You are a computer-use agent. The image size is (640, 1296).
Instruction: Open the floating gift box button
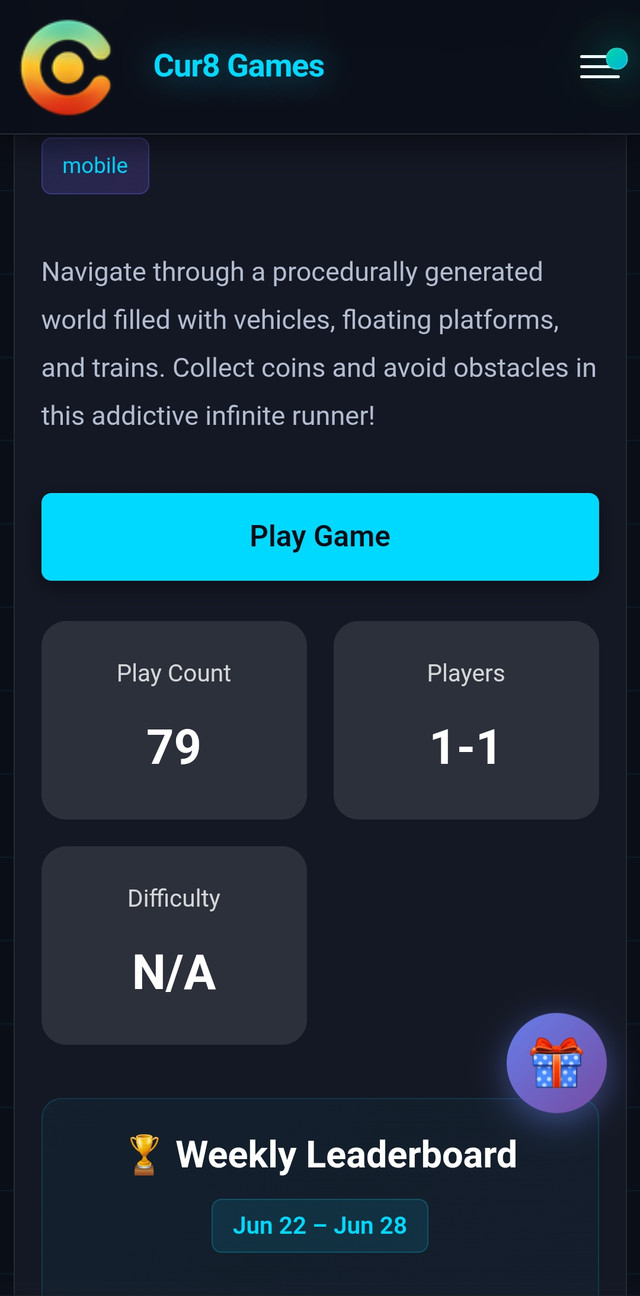(x=557, y=1062)
